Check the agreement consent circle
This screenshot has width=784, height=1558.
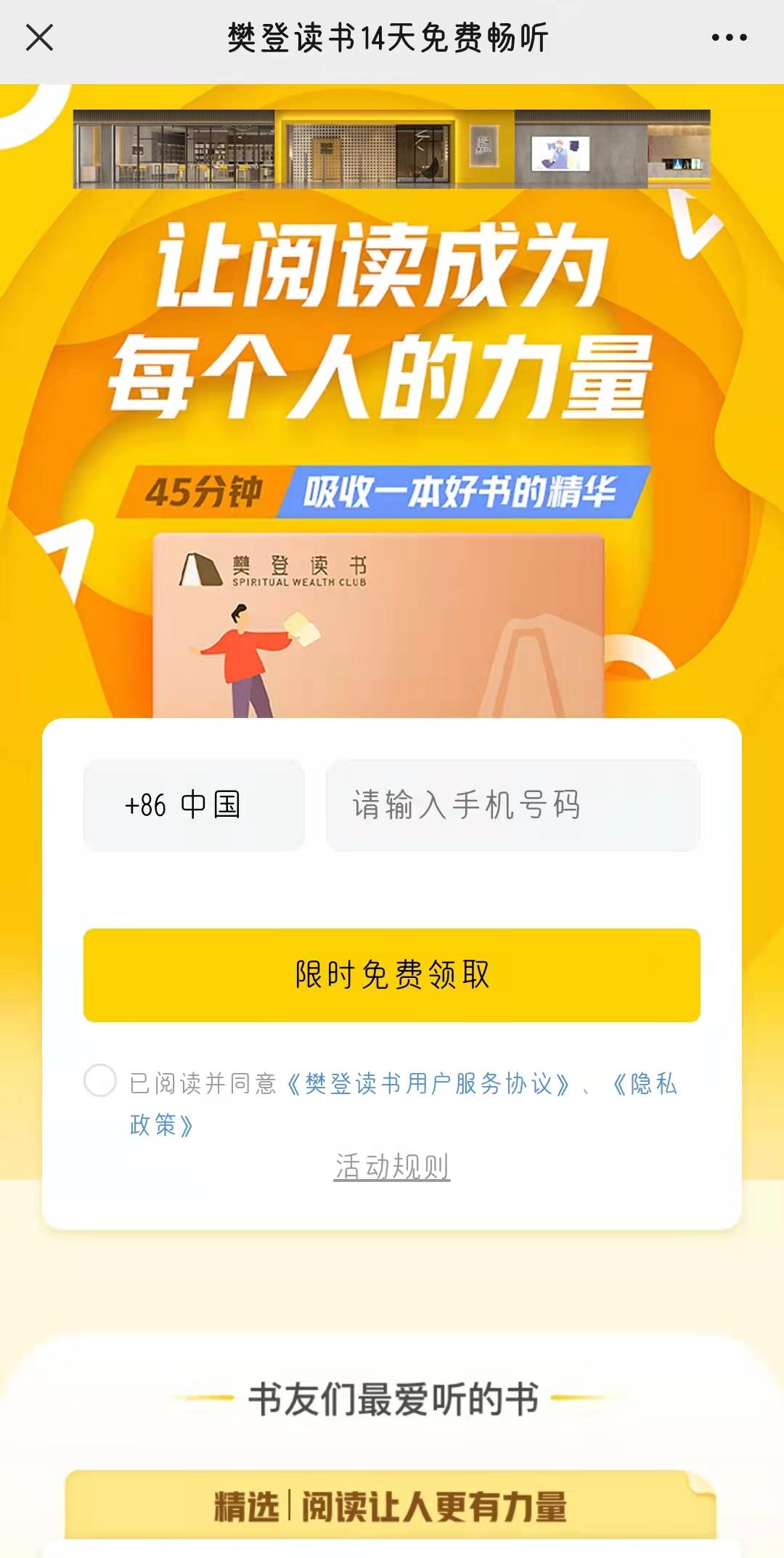point(100,1080)
